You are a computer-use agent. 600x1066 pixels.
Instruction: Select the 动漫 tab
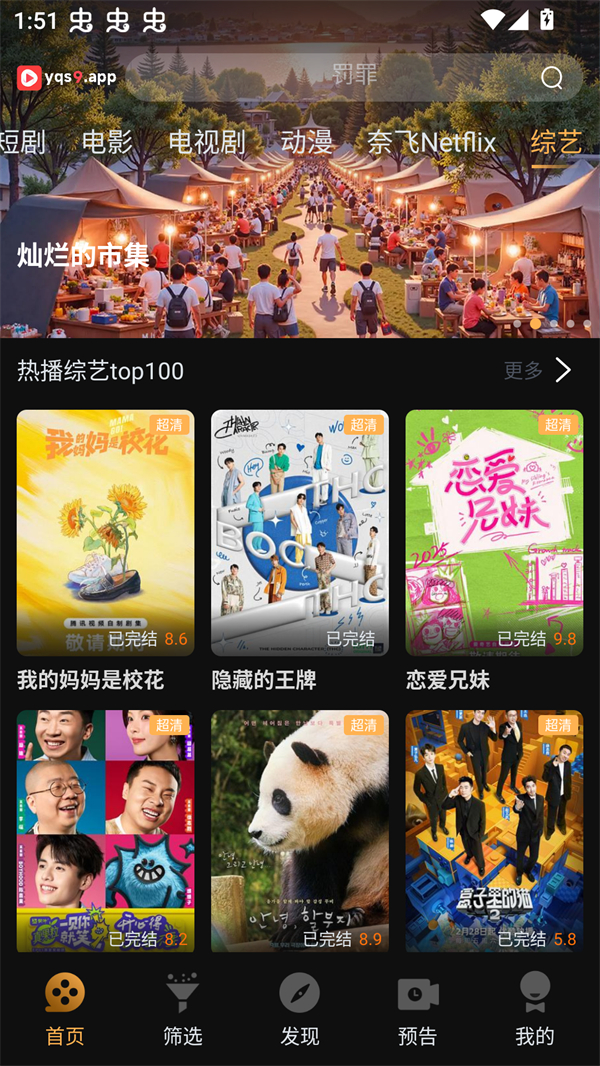click(x=307, y=142)
